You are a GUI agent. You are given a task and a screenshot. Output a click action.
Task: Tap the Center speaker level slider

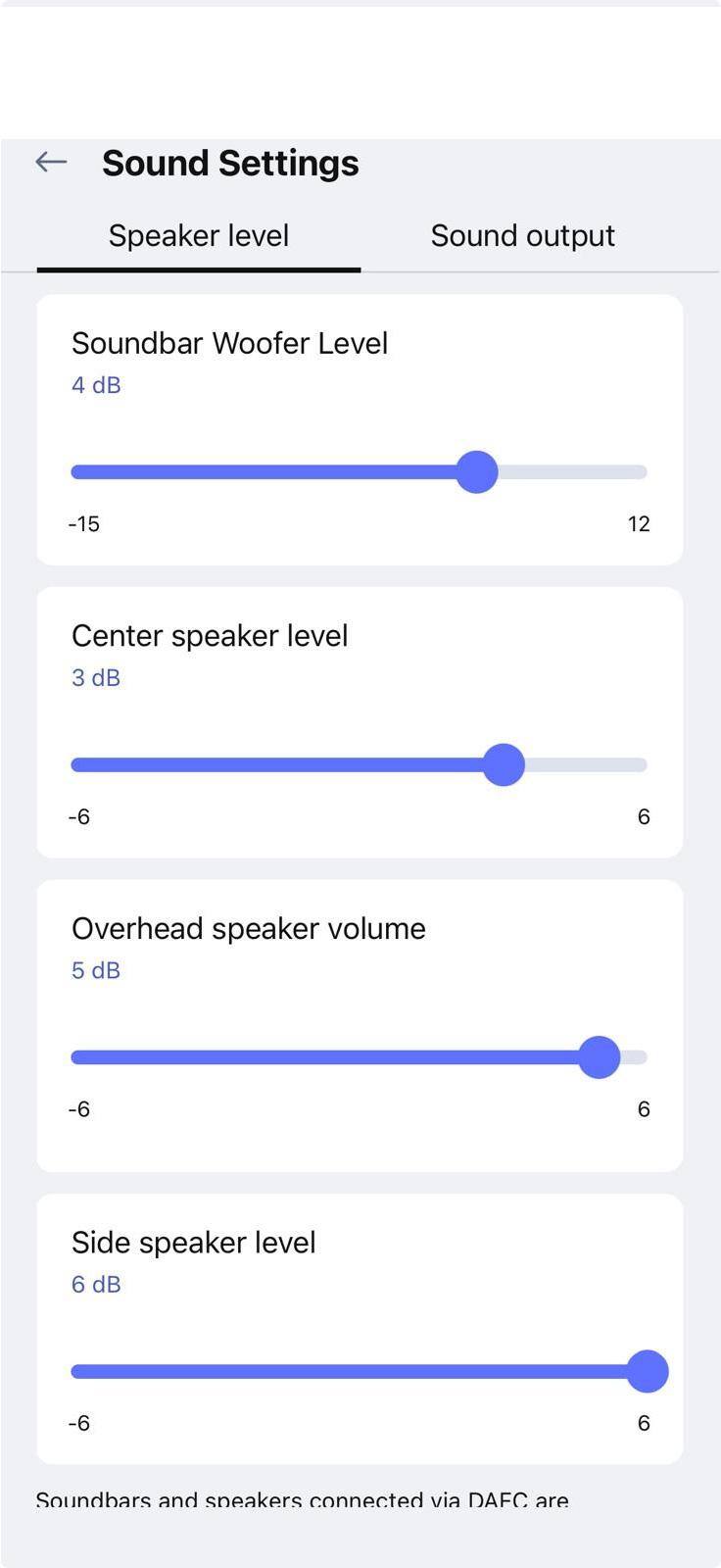pos(504,764)
